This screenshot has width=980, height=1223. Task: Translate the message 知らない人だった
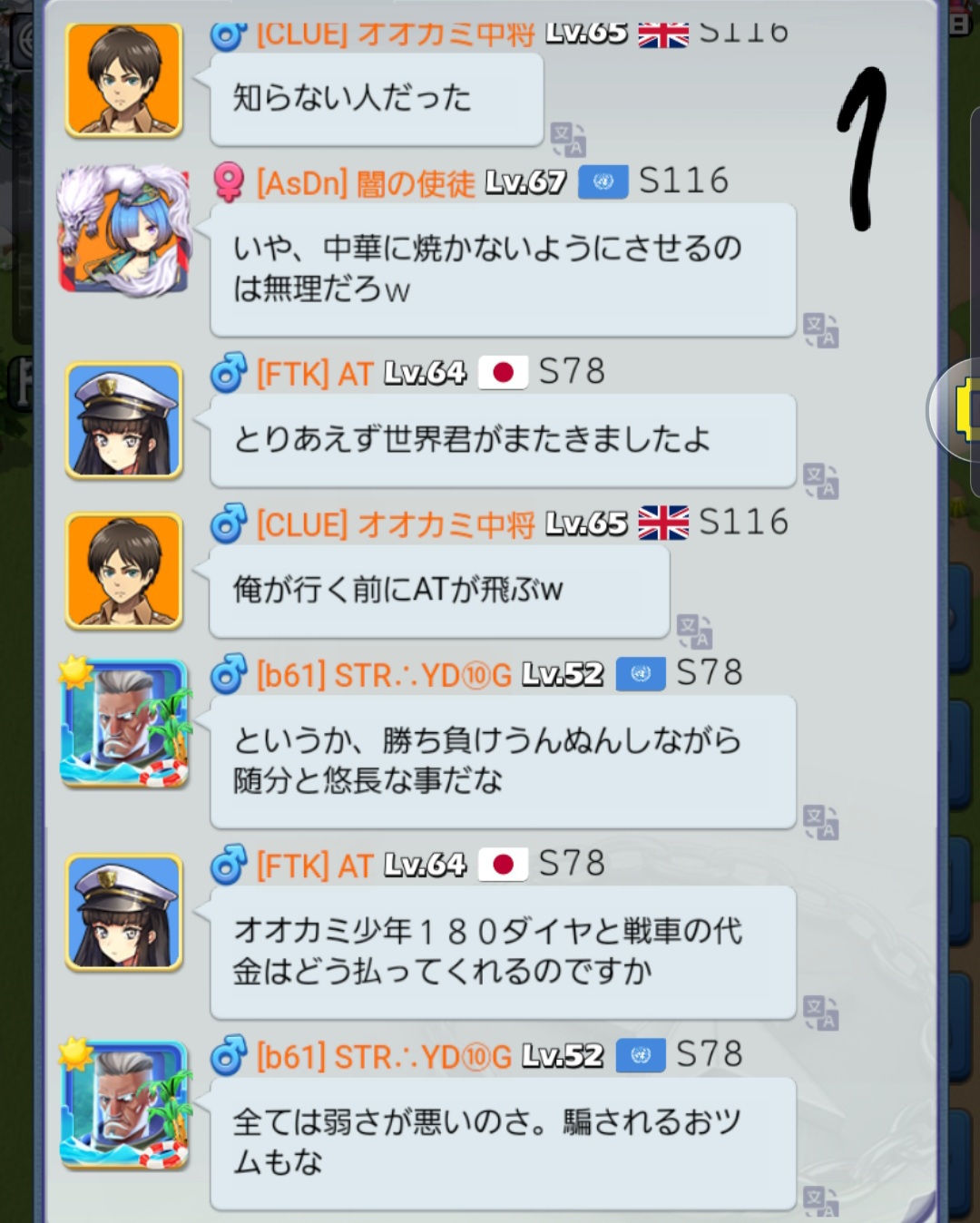(568, 140)
